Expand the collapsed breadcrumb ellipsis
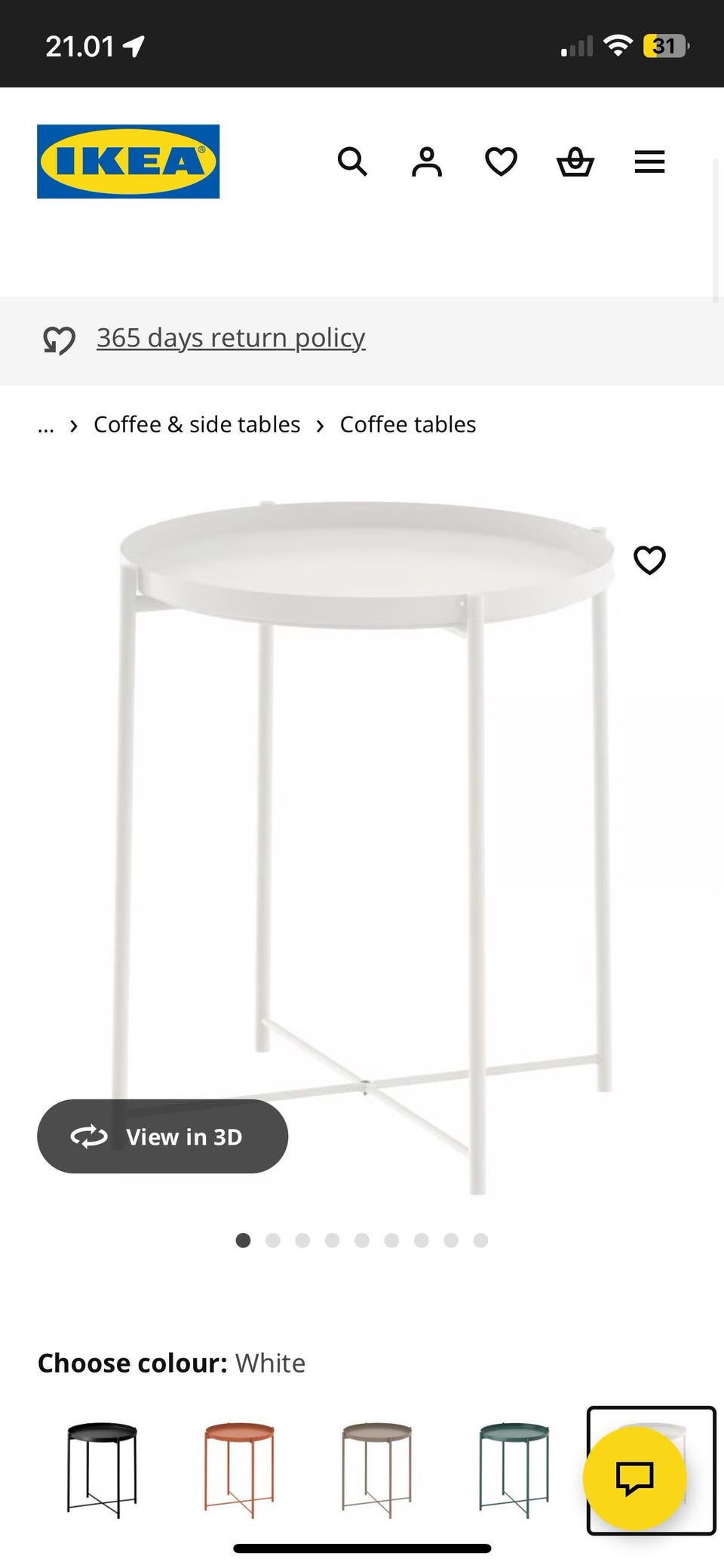The width and height of the screenshot is (724, 1568). pyautogui.click(x=46, y=426)
